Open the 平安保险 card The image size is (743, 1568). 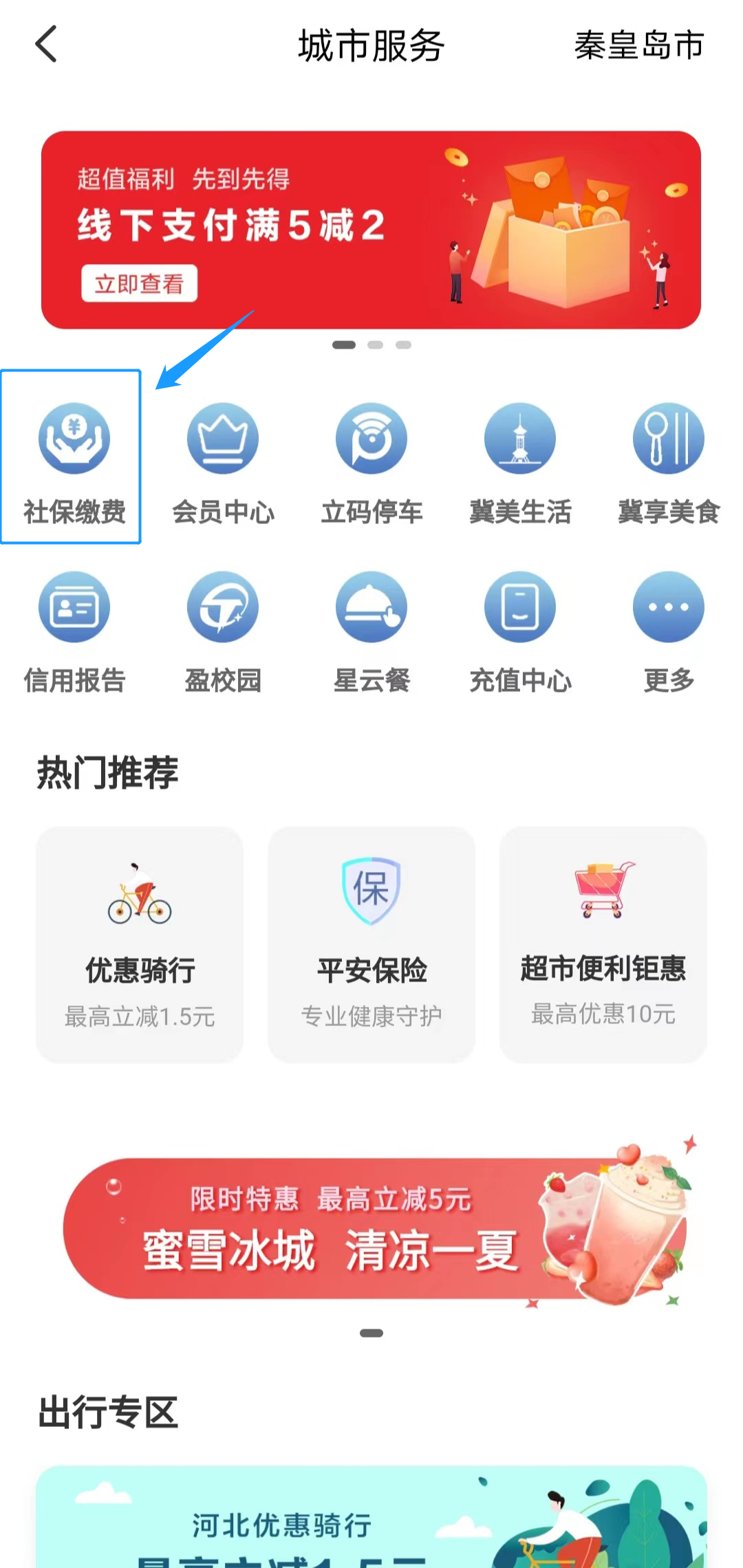[x=371, y=944]
